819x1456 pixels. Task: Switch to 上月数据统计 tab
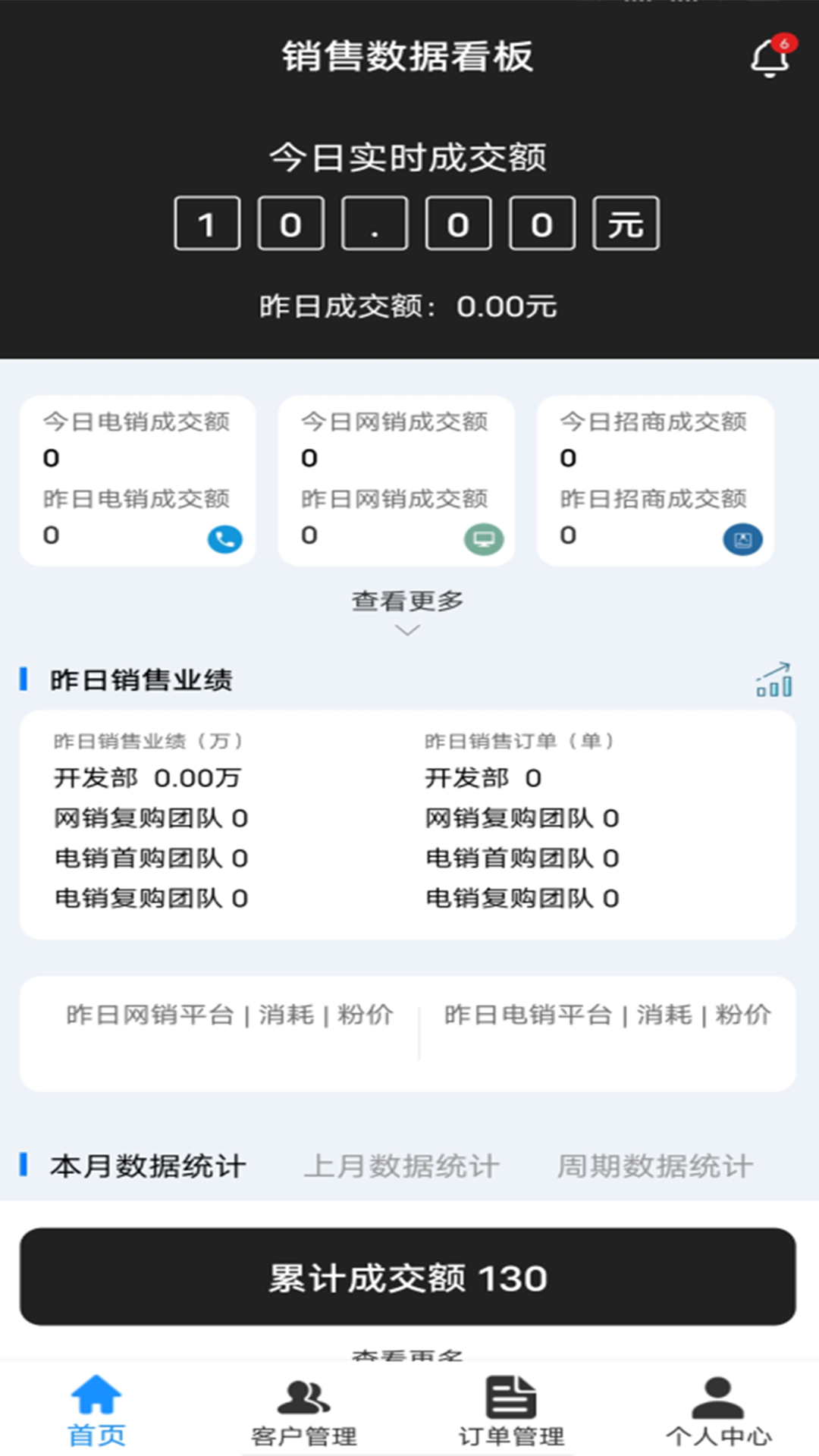tap(403, 1166)
